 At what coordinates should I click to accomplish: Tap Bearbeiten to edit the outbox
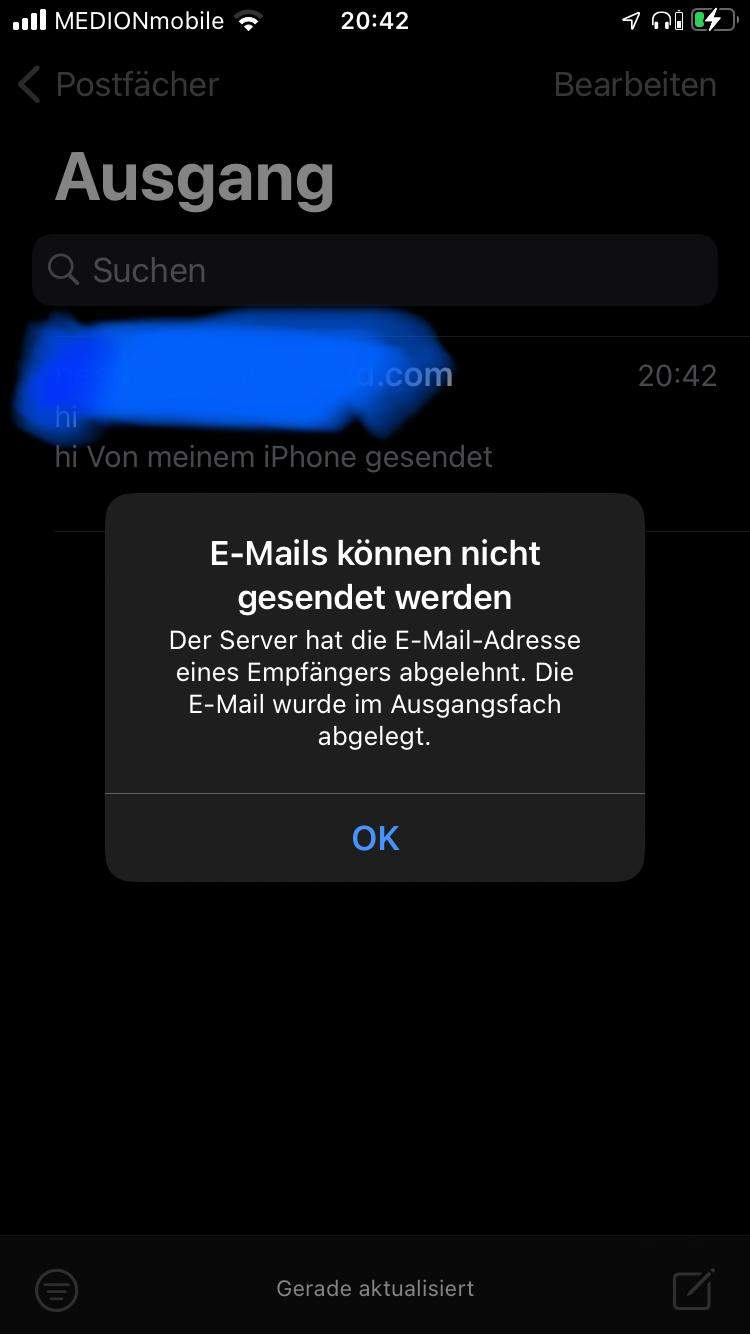pos(635,85)
